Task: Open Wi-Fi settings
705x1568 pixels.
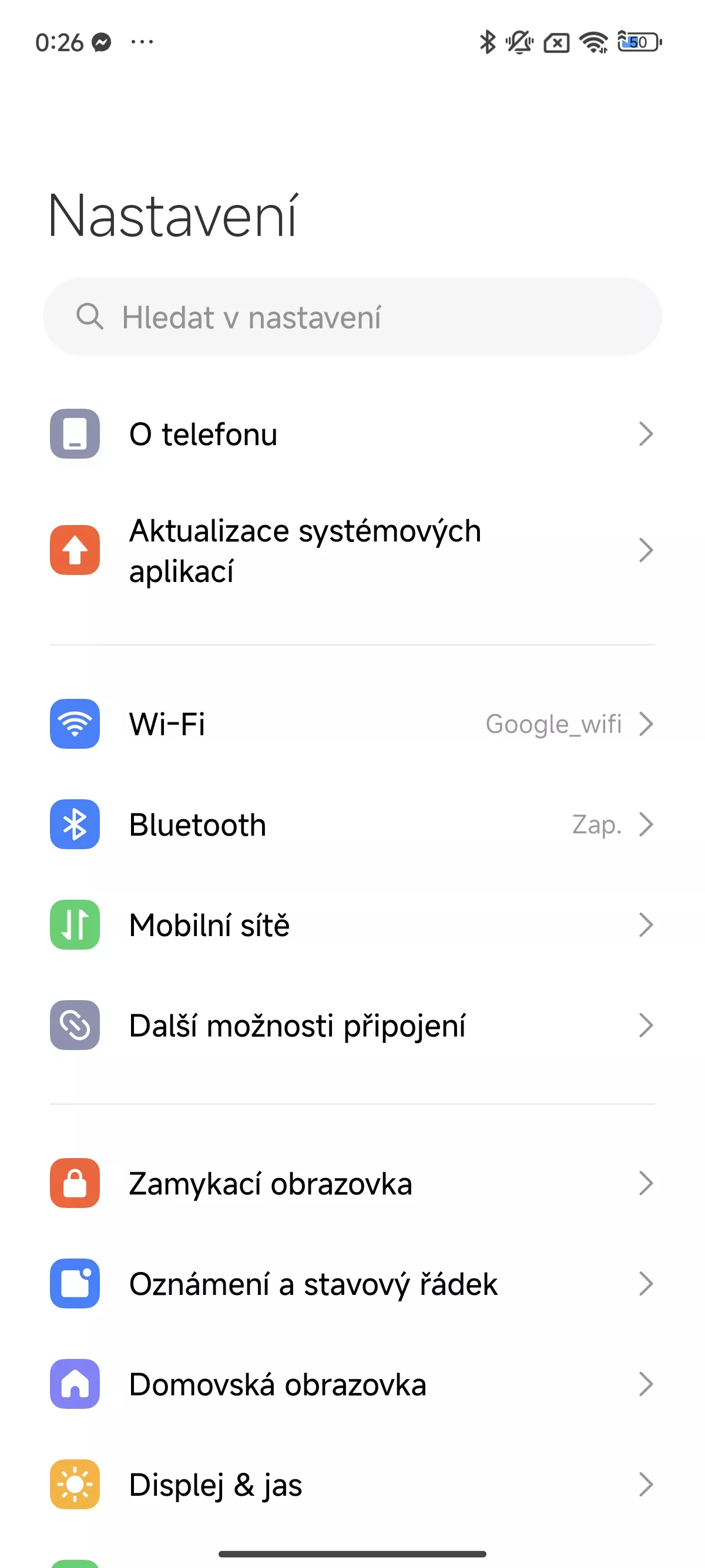Action: coord(352,724)
